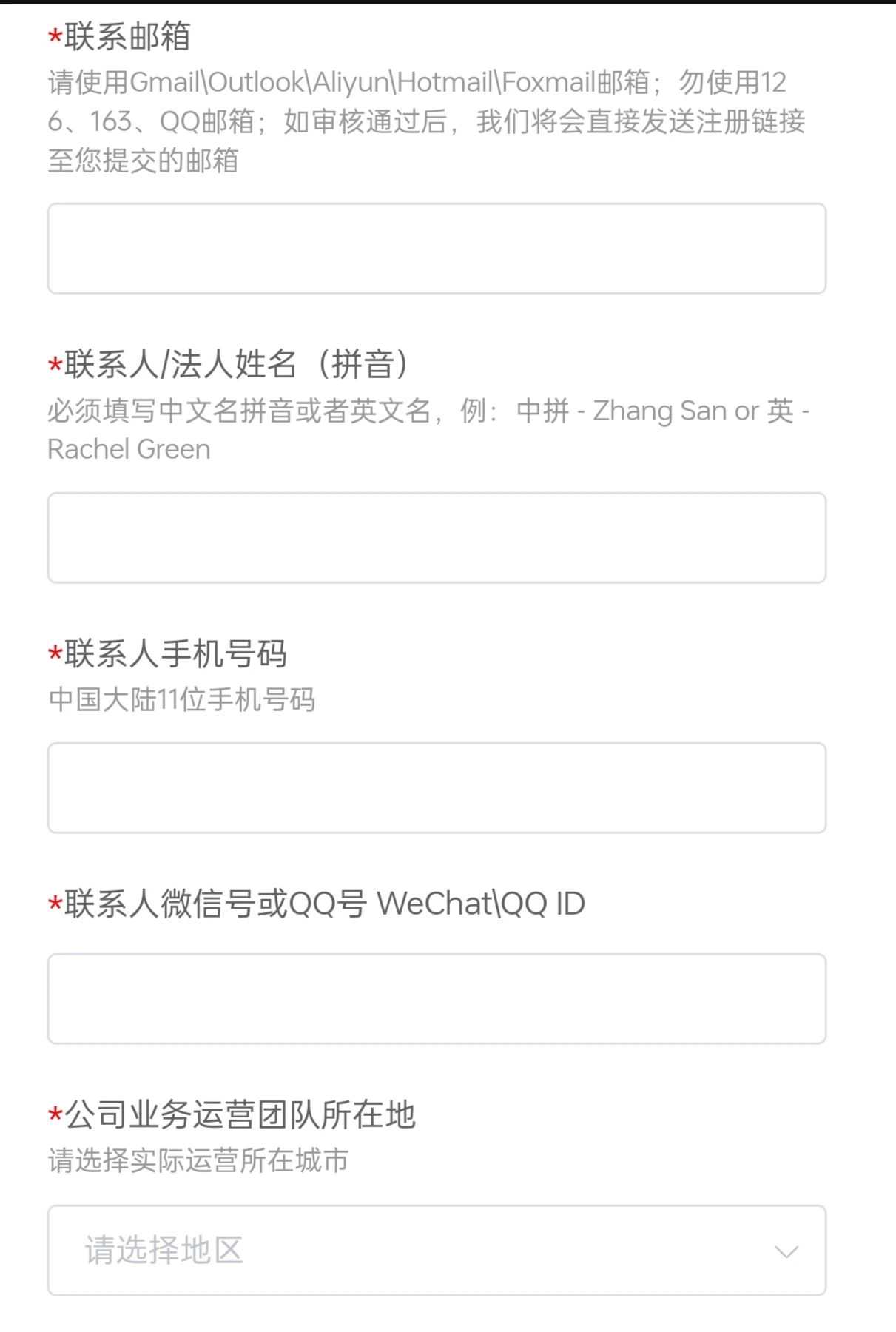
Task: Tap the WeChat\QQ ID input field
Action: (437, 999)
